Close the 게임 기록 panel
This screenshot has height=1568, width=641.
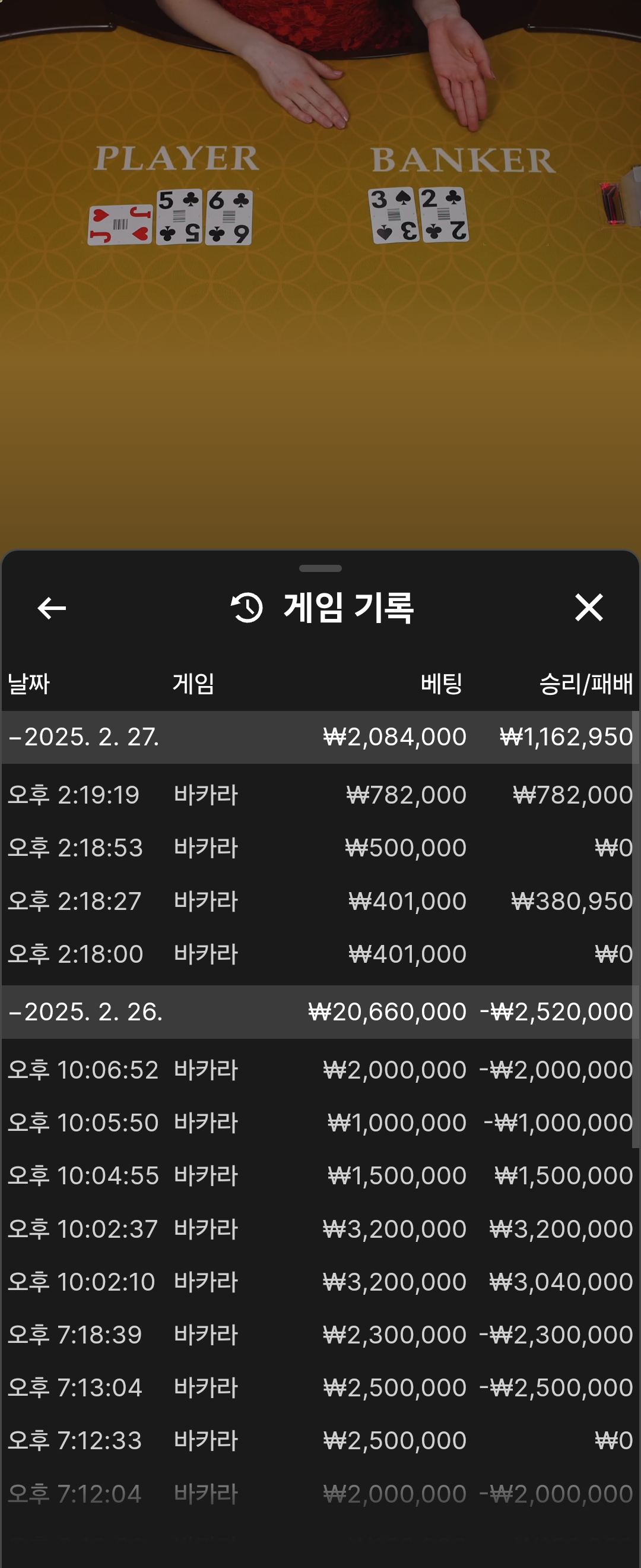pos(588,608)
